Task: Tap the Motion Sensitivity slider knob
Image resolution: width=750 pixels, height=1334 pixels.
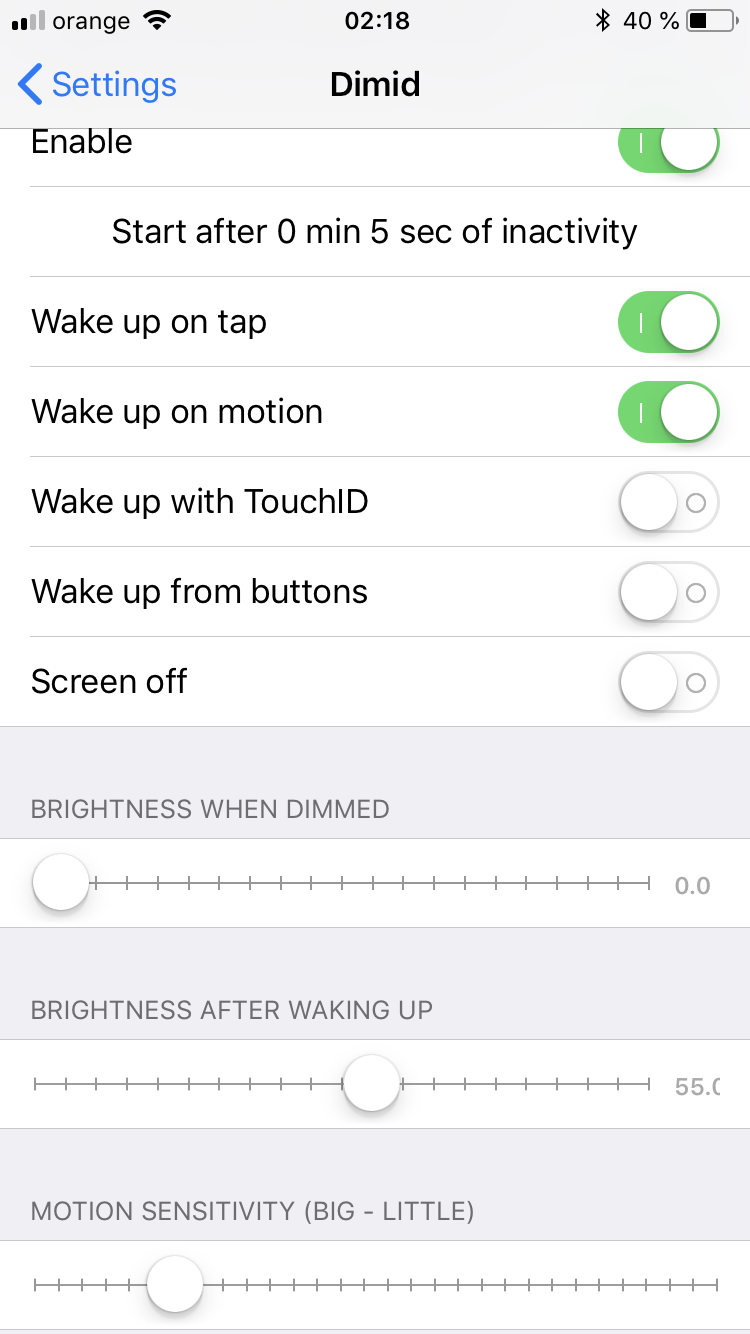Action: click(174, 1284)
